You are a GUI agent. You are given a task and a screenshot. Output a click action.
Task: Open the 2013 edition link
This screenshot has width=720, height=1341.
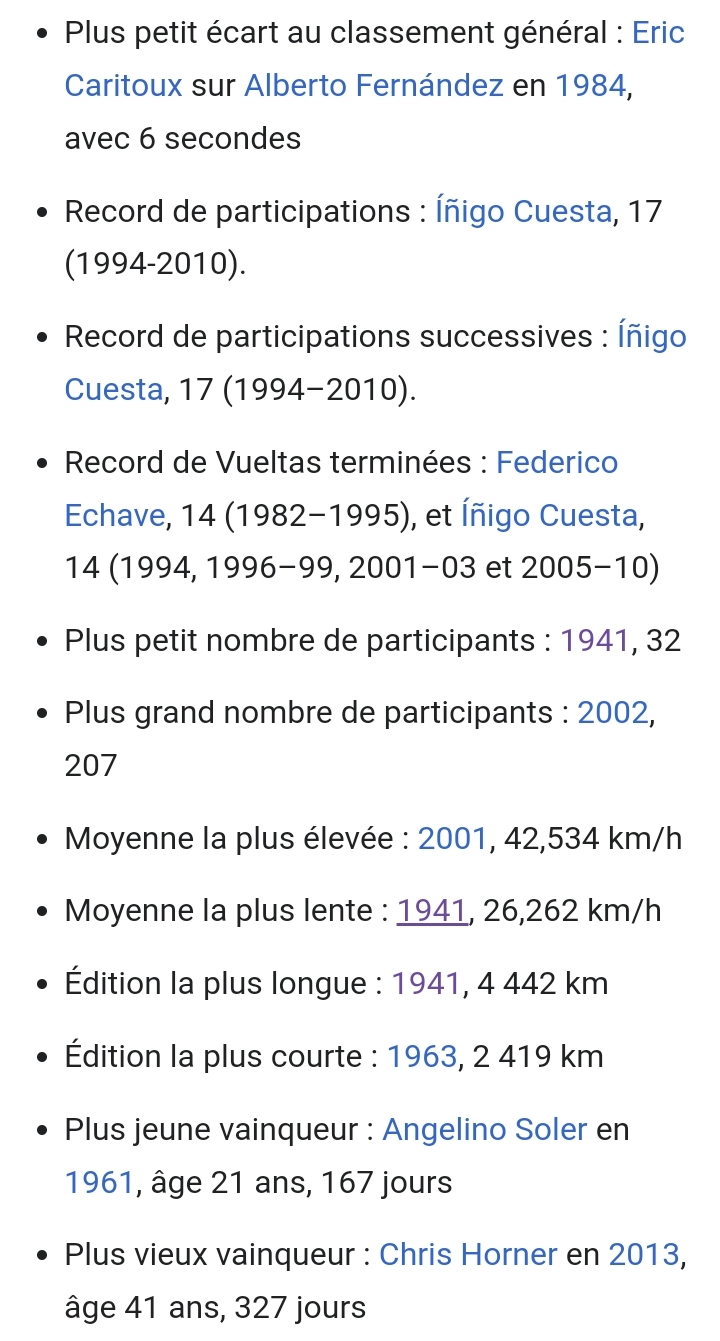(x=644, y=1255)
